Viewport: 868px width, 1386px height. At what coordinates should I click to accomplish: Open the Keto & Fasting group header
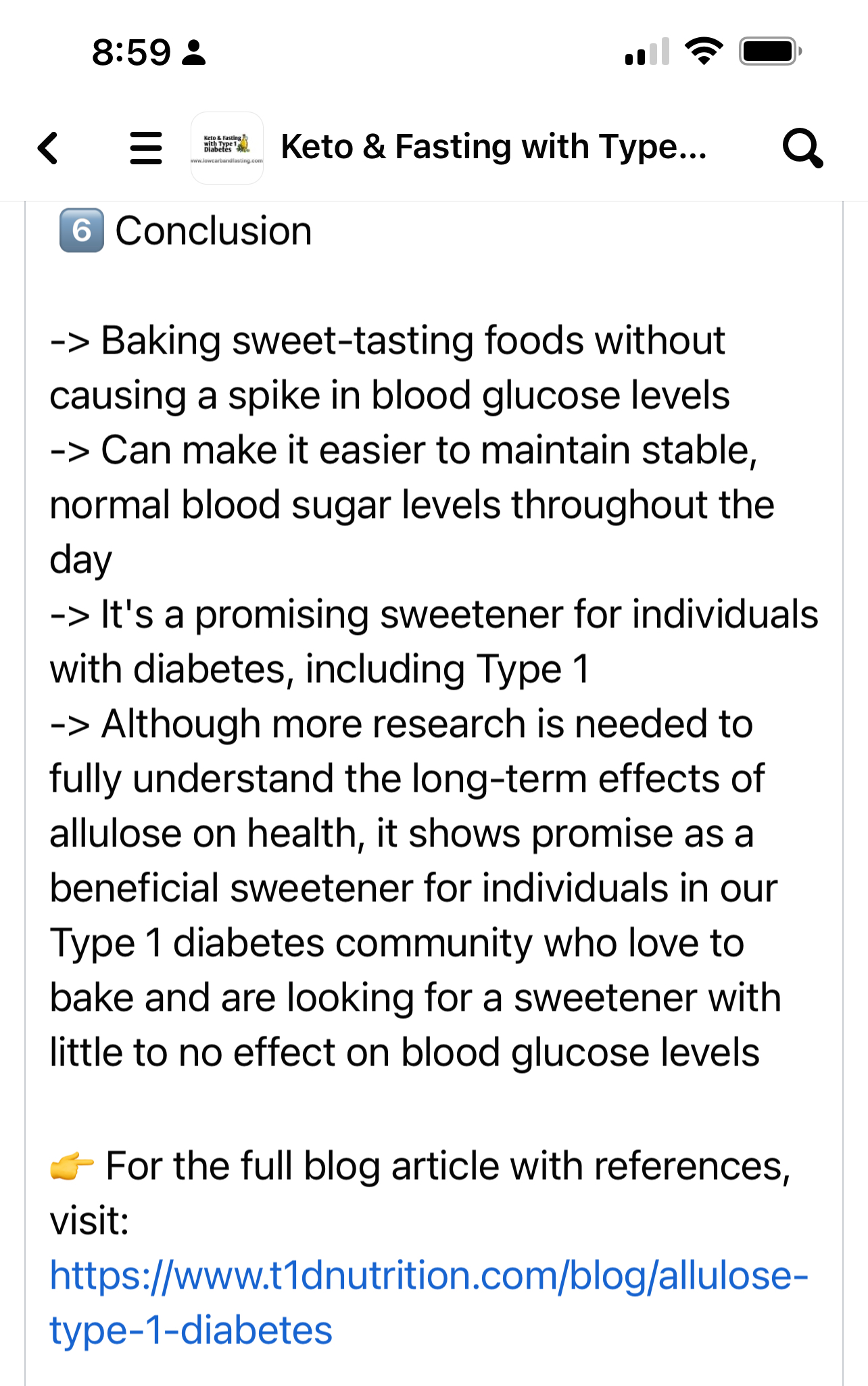click(x=493, y=147)
